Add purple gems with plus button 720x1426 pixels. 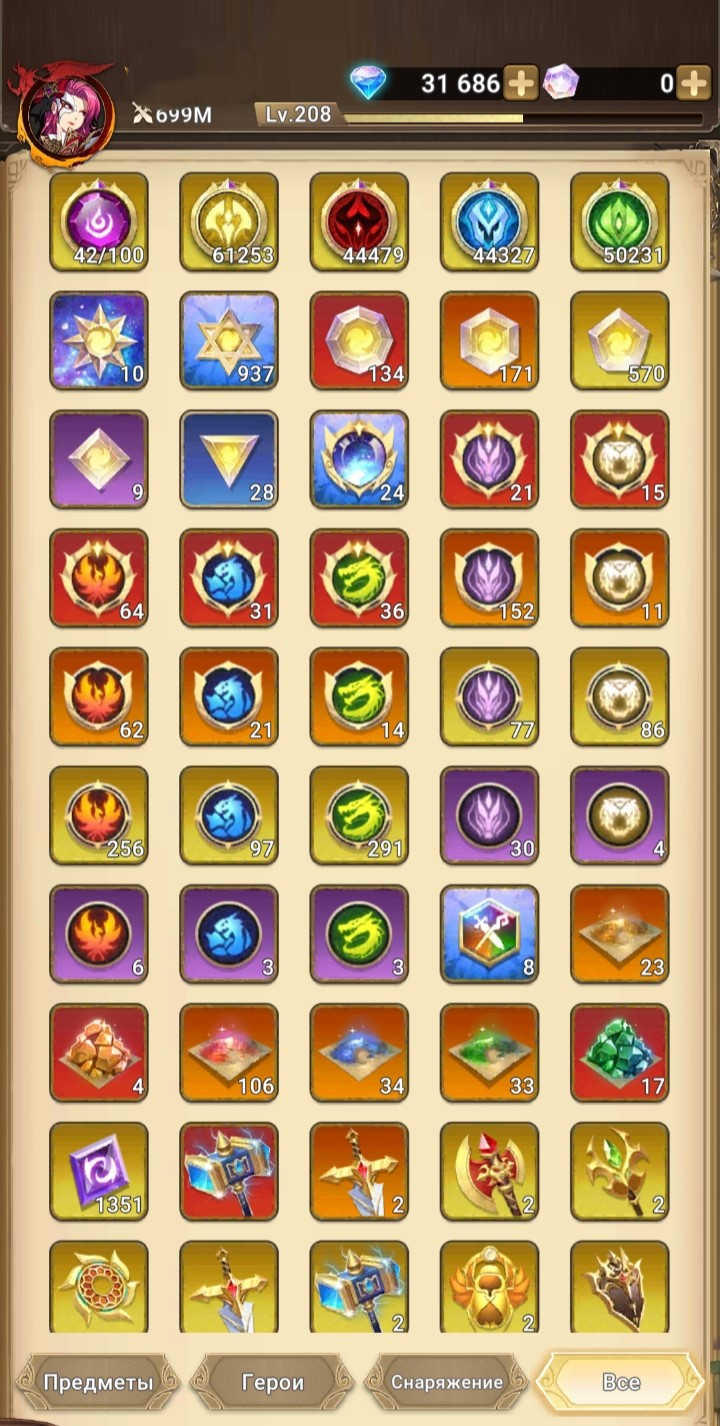pyautogui.click(x=694, y=83)
